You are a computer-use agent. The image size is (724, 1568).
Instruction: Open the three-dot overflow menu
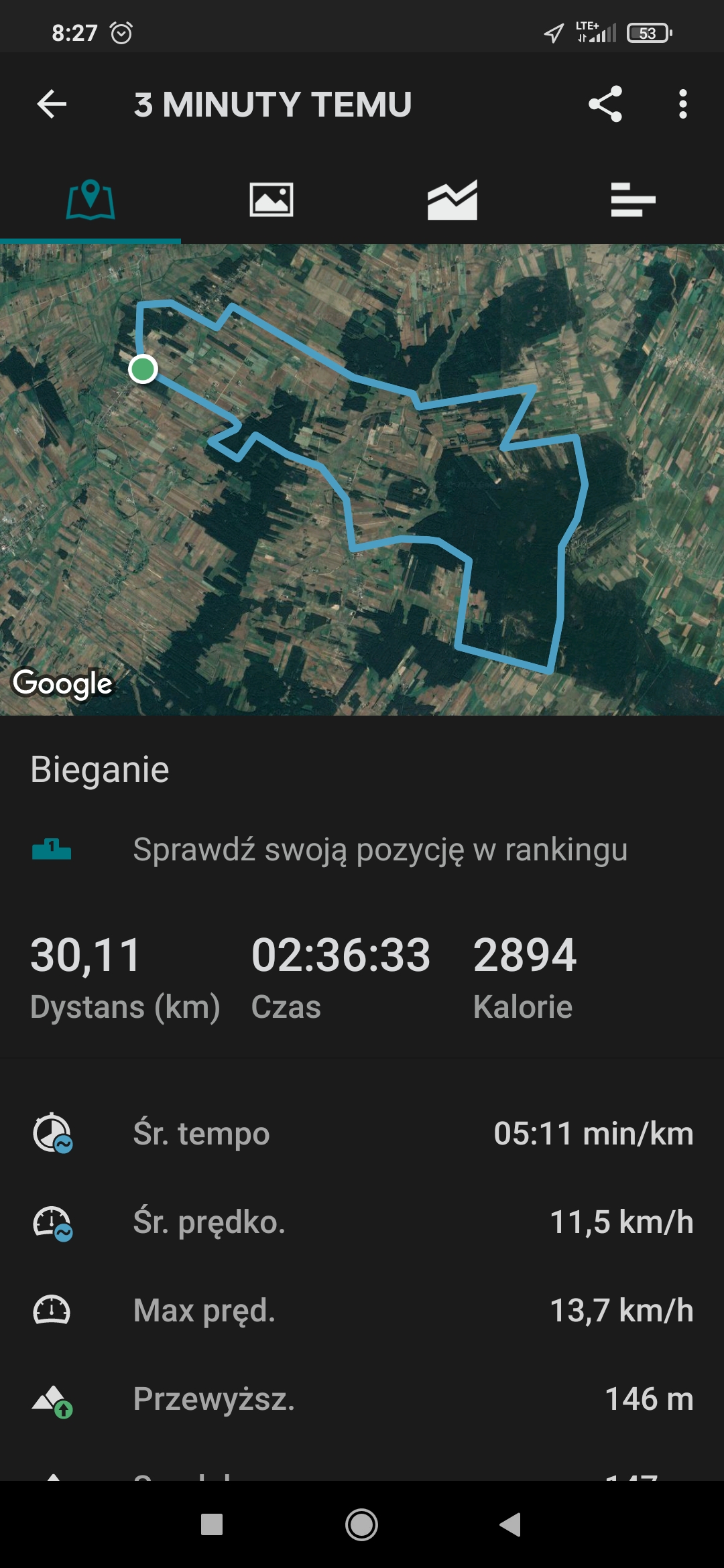(x=682, y=105)
